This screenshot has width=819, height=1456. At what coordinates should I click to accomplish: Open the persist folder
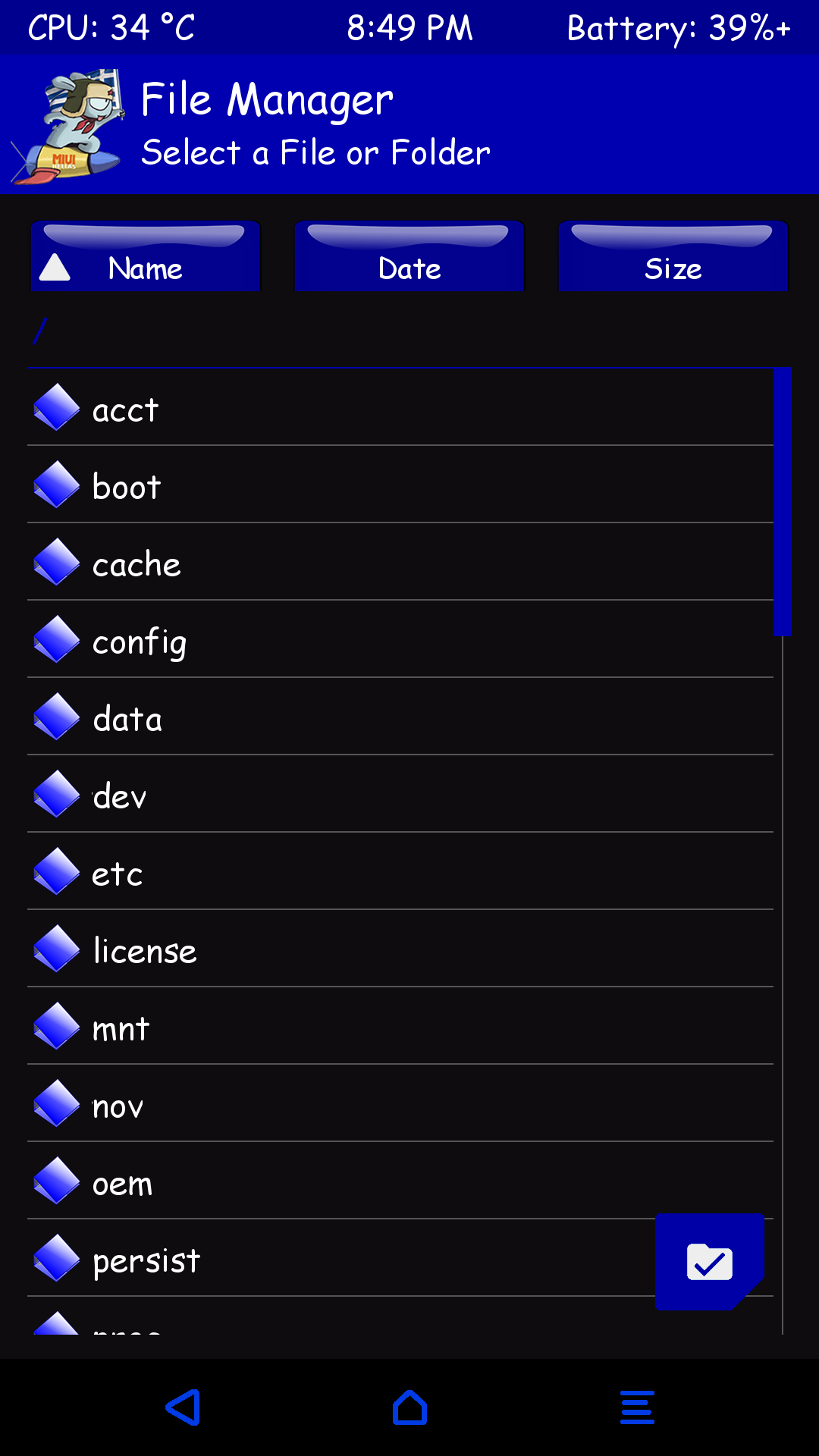341,1258
